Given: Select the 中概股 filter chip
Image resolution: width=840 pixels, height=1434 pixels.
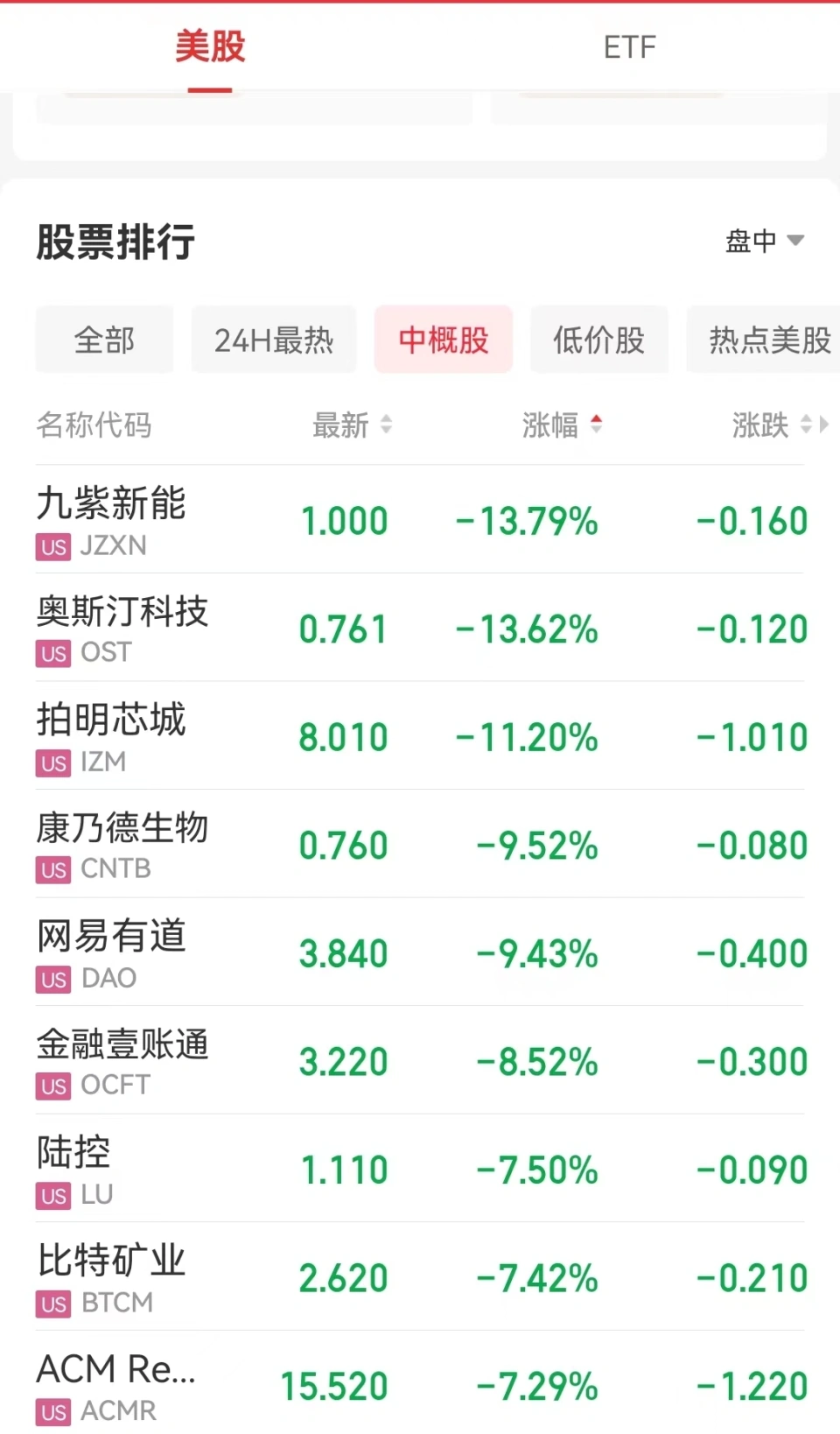Looking at the screenshot, I should [444, 340].
